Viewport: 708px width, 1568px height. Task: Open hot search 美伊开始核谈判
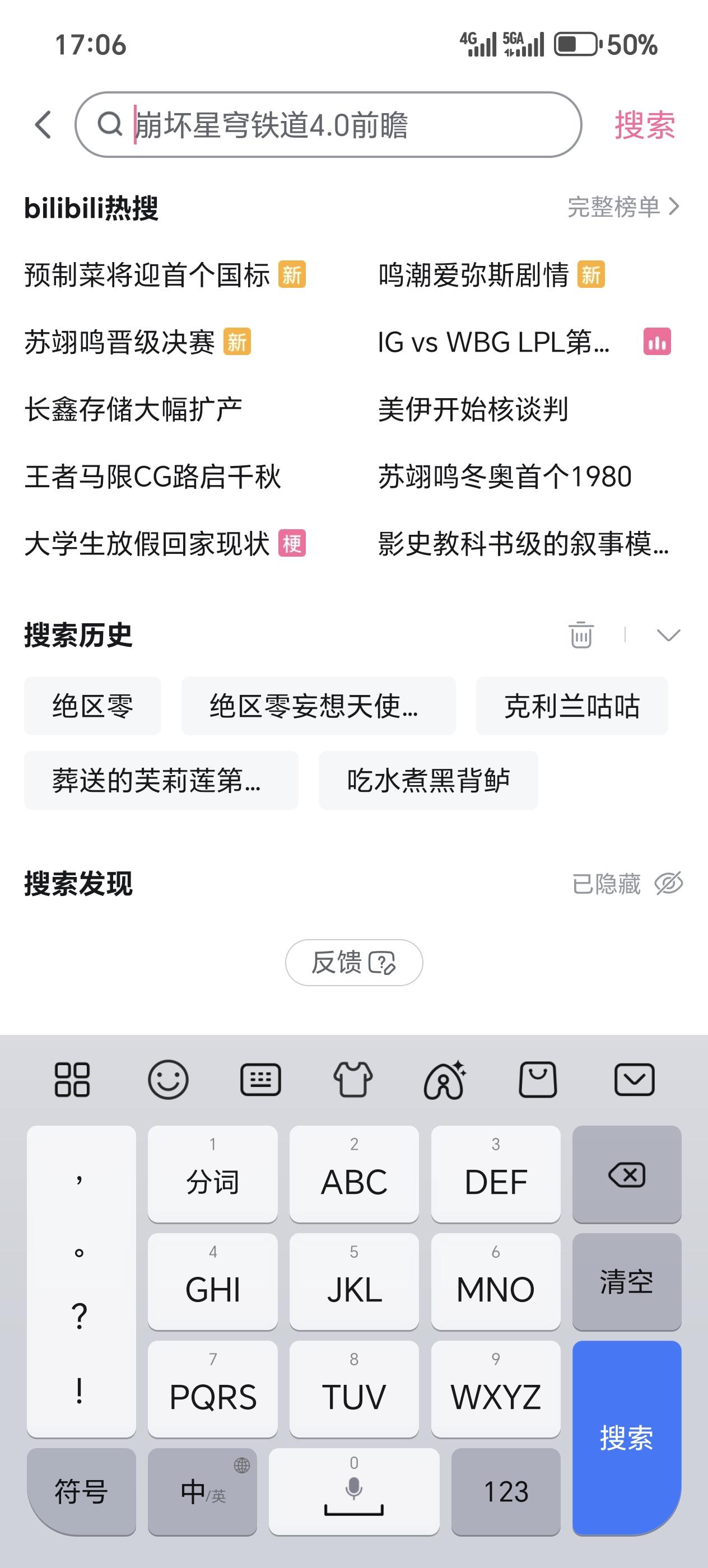473,409
